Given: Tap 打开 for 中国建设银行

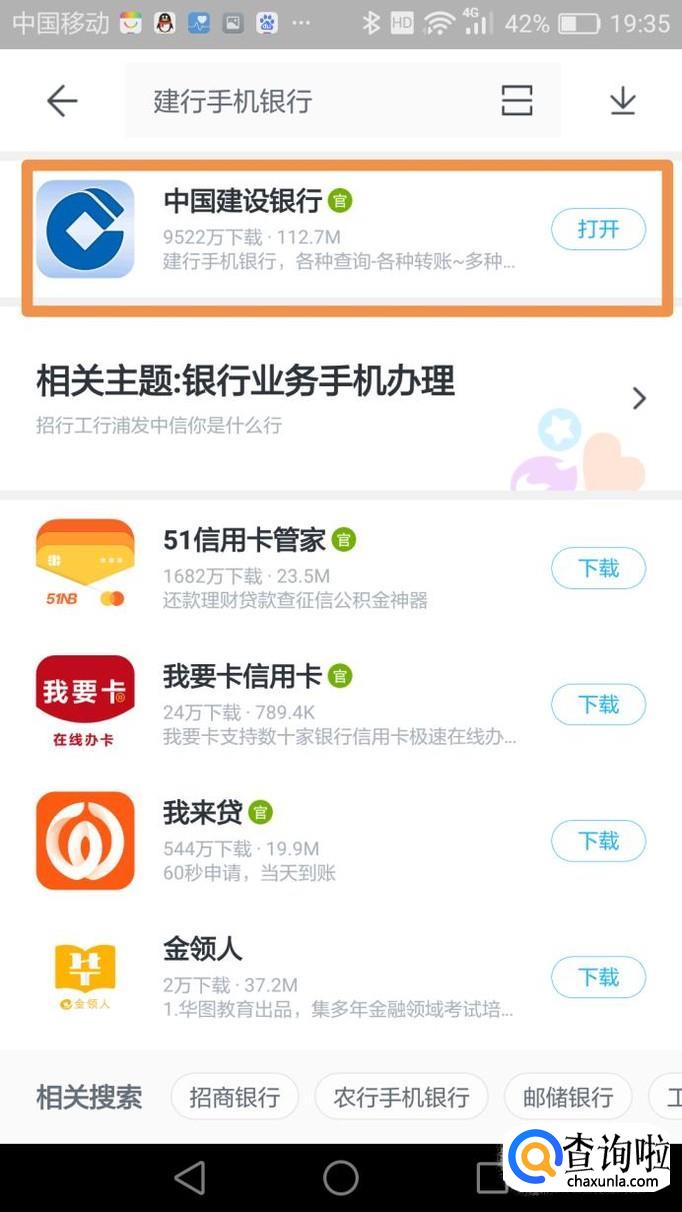Looking at the screenshot, I should pyautogui.click(x=598, y=230).
